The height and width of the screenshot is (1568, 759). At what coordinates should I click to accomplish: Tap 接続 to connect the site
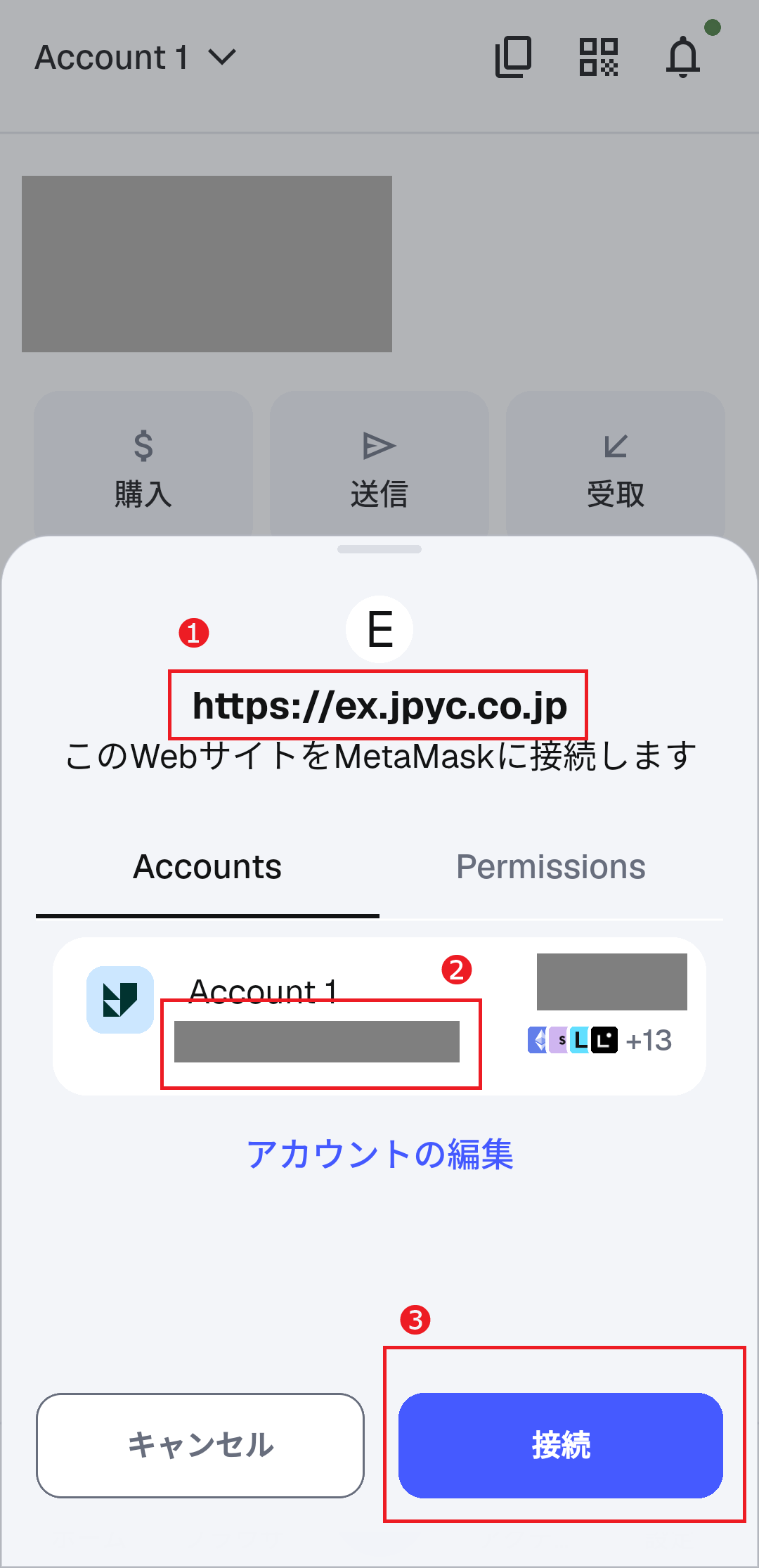(x=560, y=1445)
